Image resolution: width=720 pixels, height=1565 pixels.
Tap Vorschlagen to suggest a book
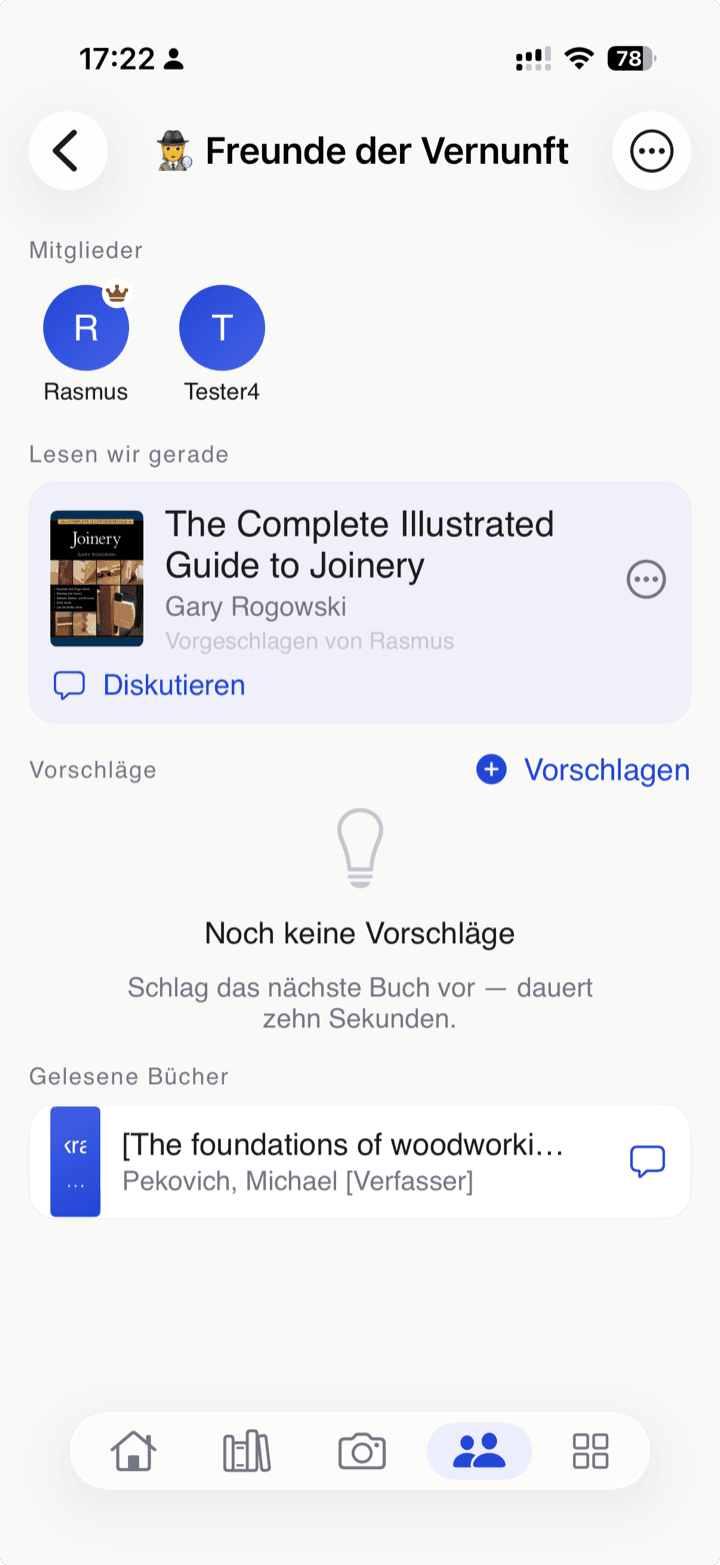(x=583, y=770)
